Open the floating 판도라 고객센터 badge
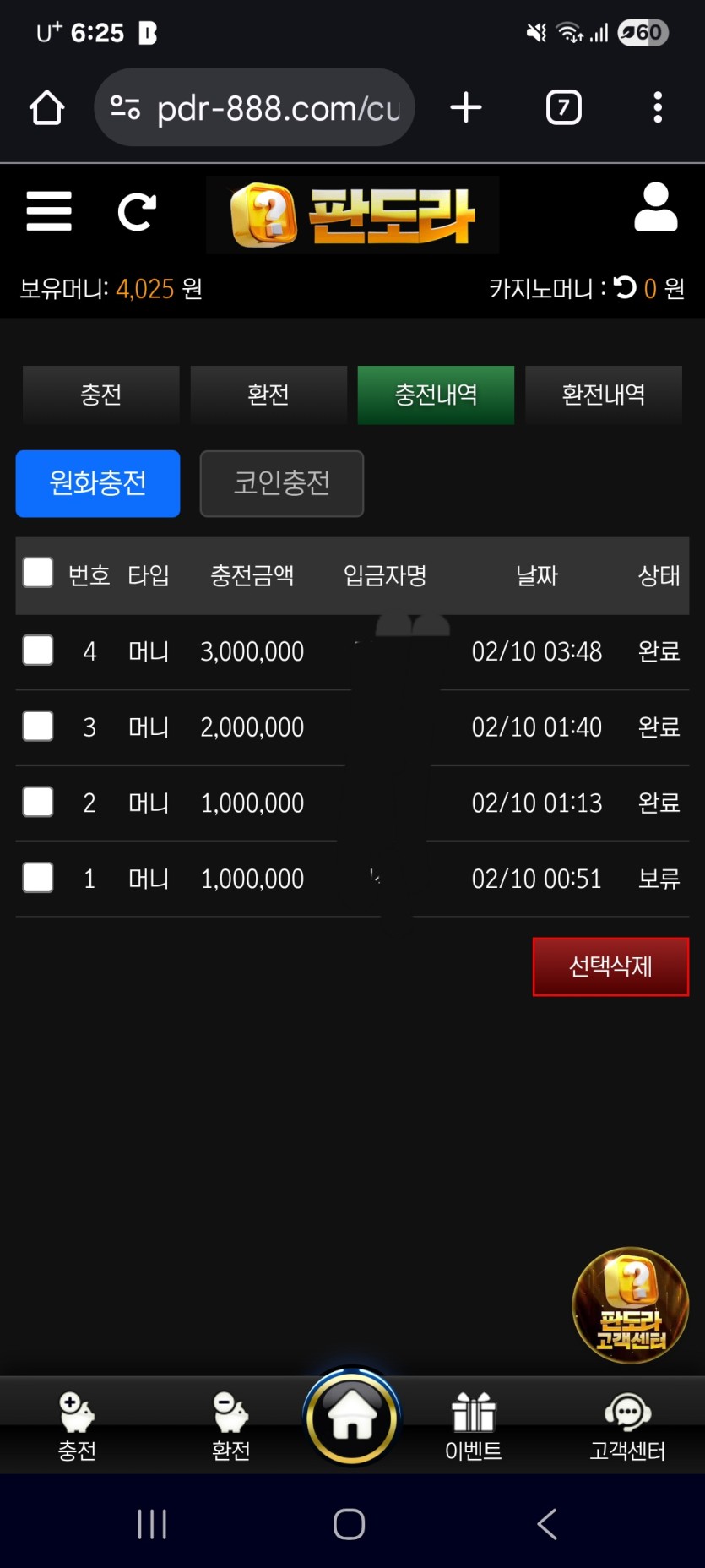Image resolution: width=705 pixels, height=1568 pixels. [630, 1304]
